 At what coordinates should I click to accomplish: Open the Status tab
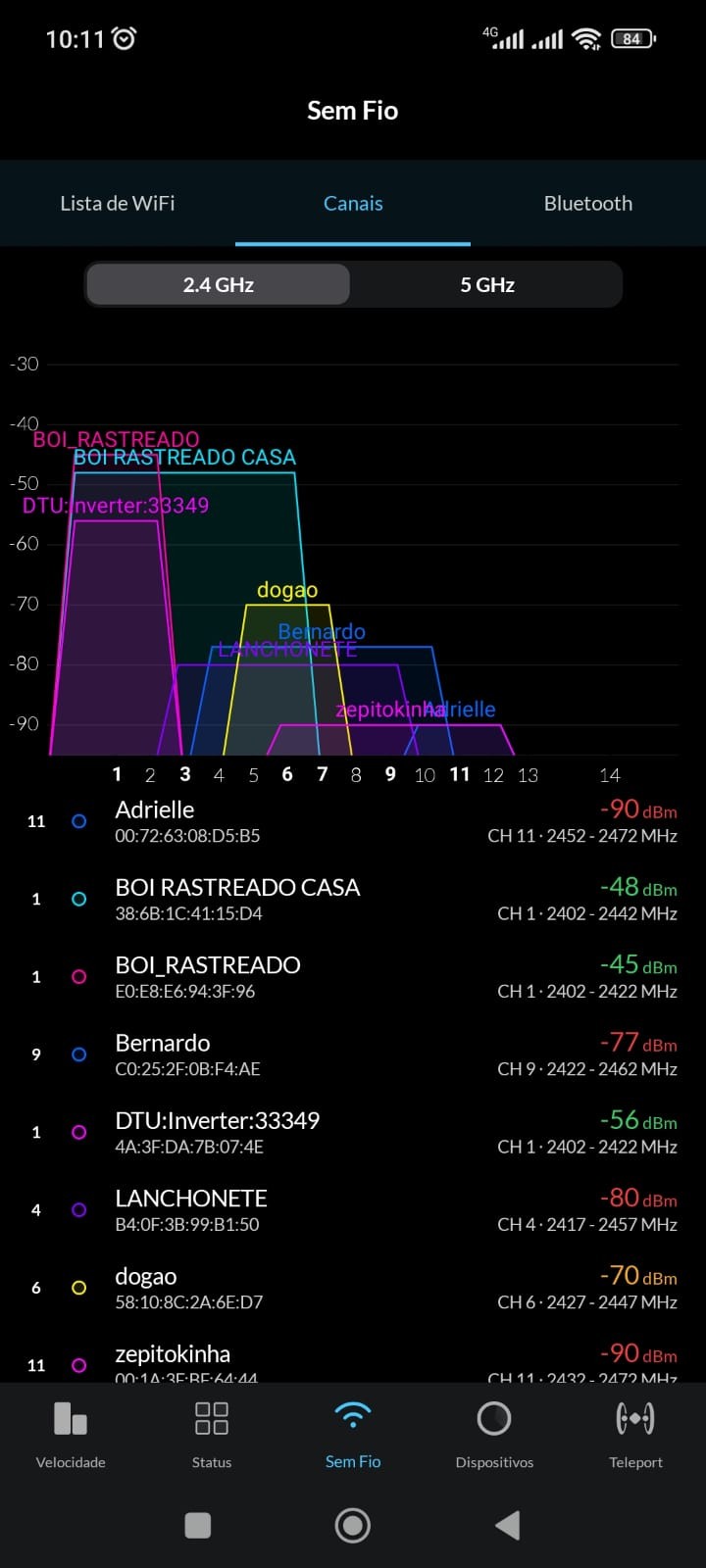[212, 1434]
